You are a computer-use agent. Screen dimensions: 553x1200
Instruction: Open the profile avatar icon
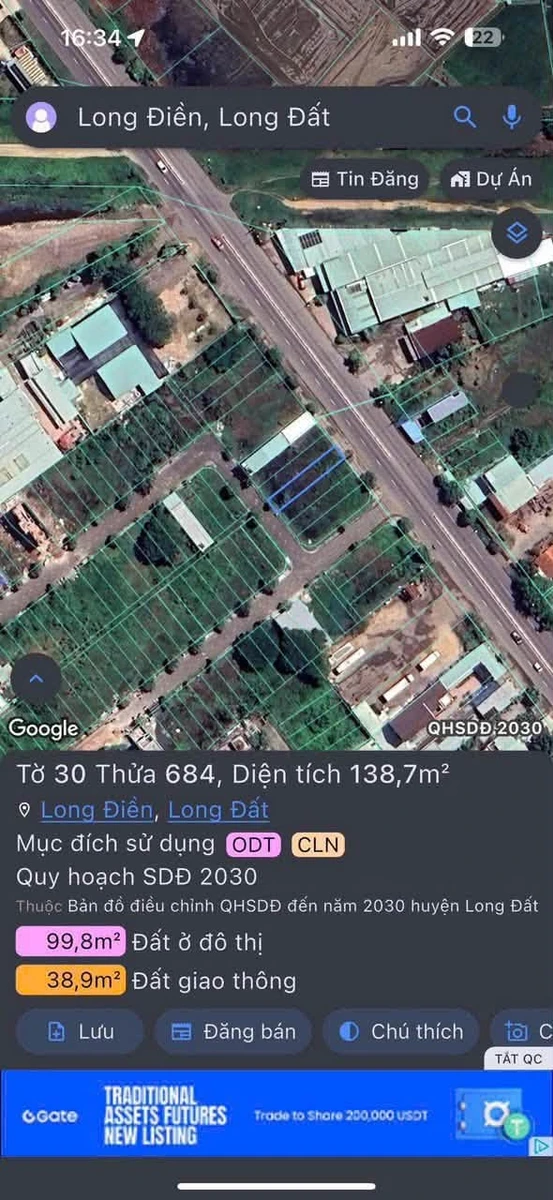pyautogui.click(x=41, y=117)
